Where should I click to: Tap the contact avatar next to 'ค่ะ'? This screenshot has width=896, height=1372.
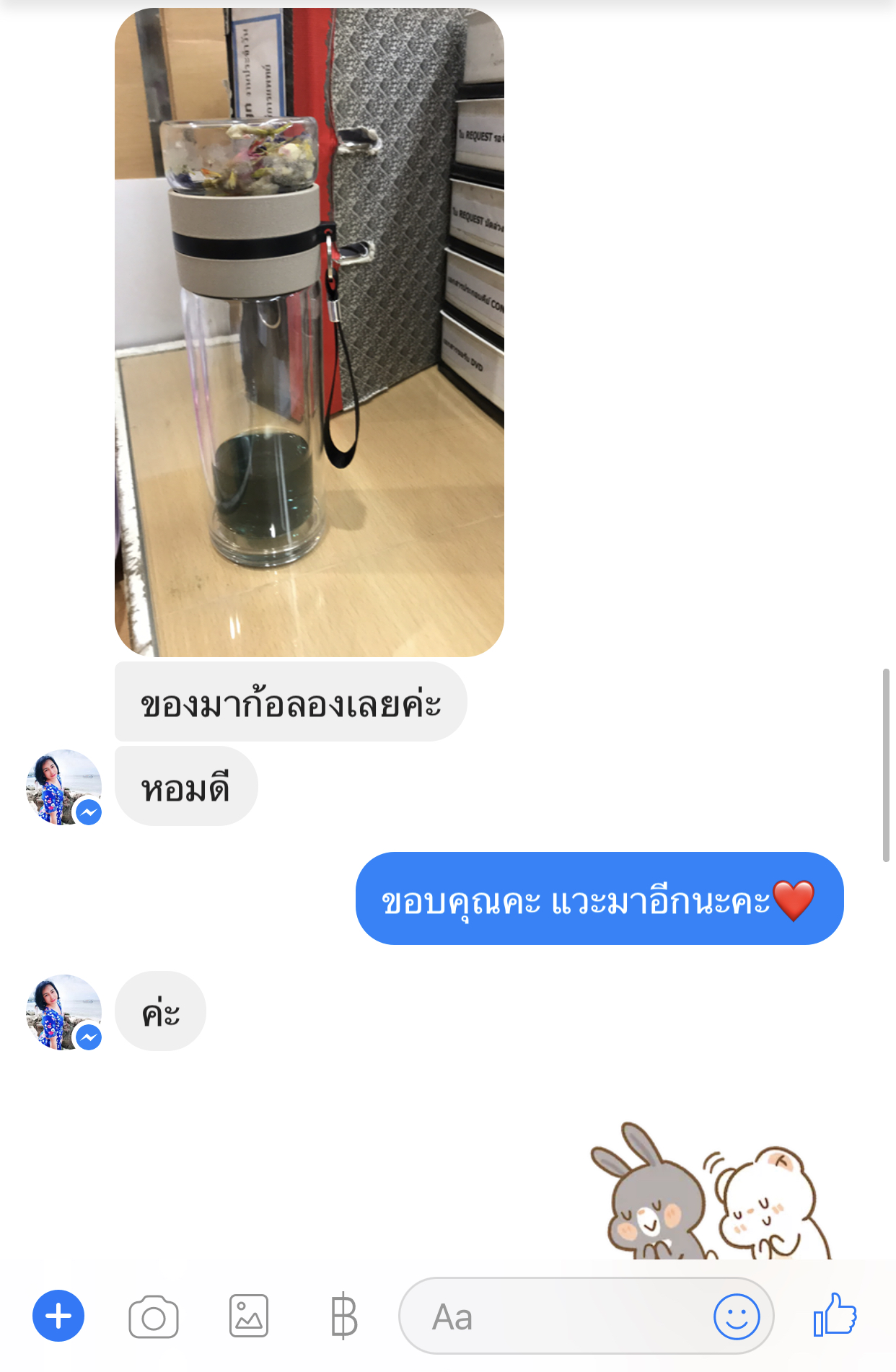pos(61,1011)
